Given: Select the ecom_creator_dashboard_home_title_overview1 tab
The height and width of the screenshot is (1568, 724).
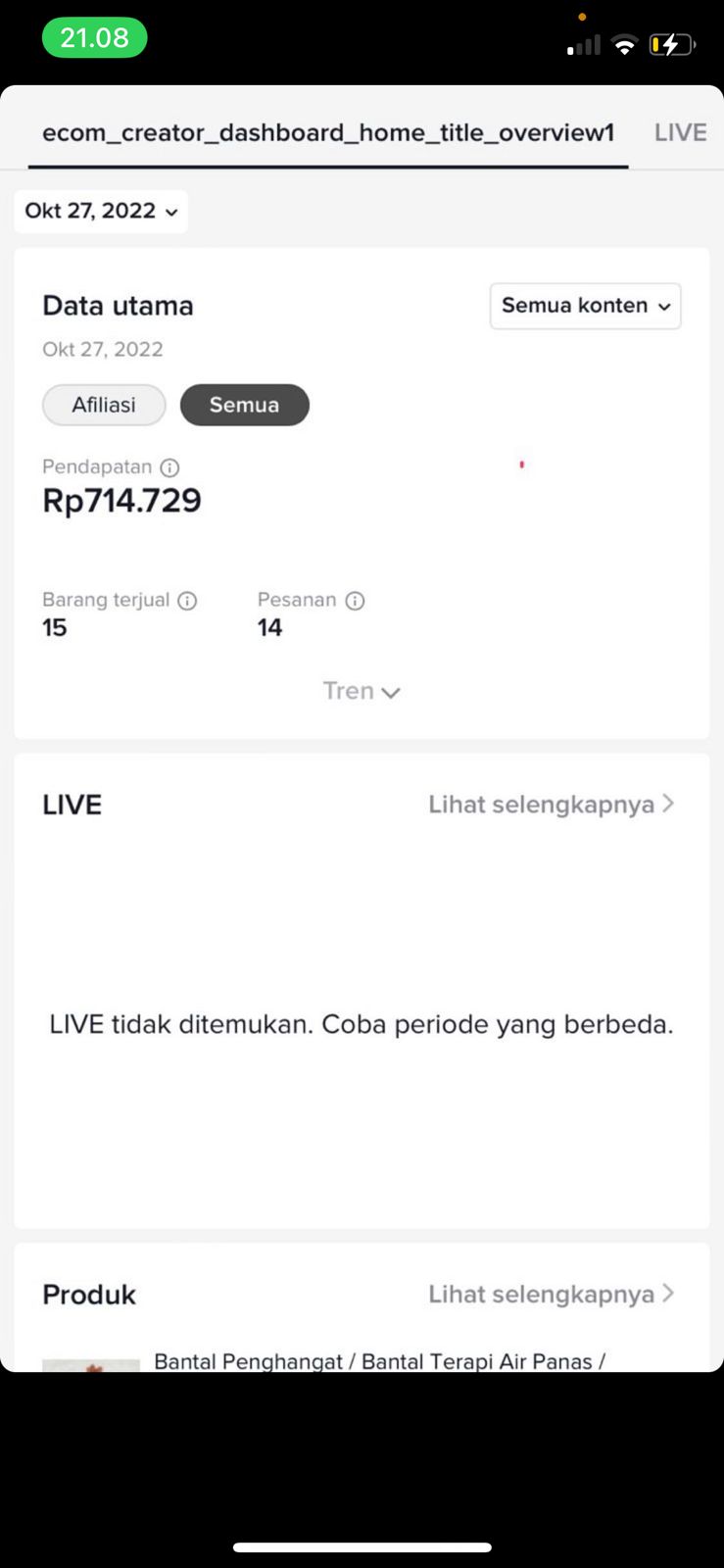Looking at the screenshot, I should point(328,133).
